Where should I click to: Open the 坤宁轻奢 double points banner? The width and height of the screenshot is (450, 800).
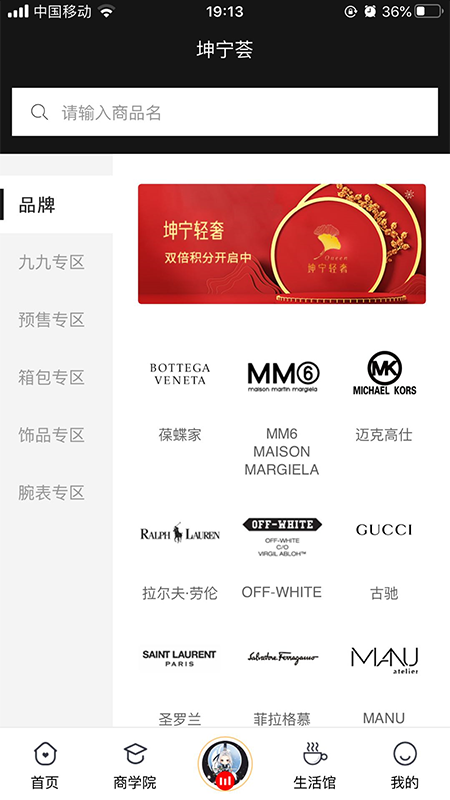[x=282, y=244]
